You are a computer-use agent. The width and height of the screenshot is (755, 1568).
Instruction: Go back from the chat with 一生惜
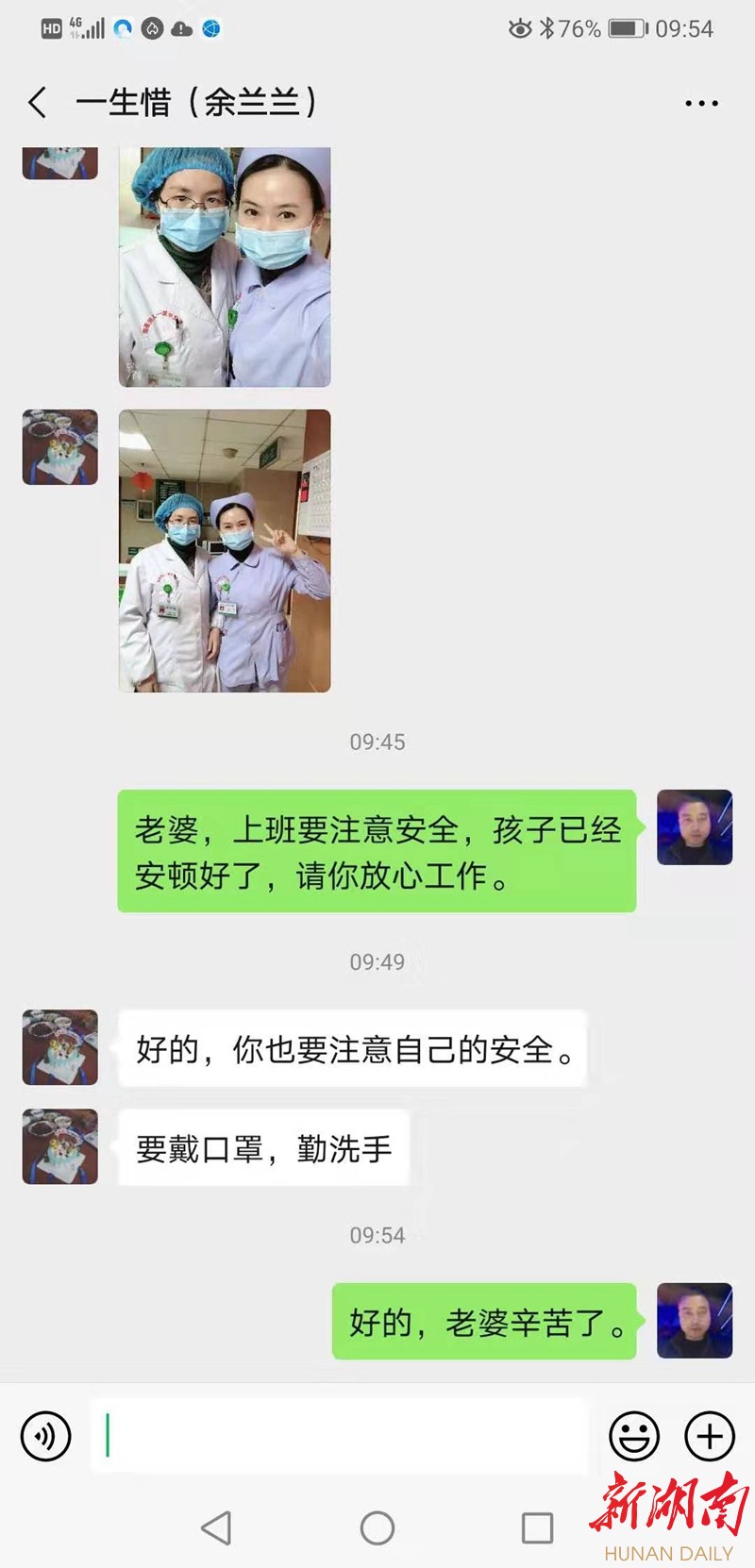point(38,102)
